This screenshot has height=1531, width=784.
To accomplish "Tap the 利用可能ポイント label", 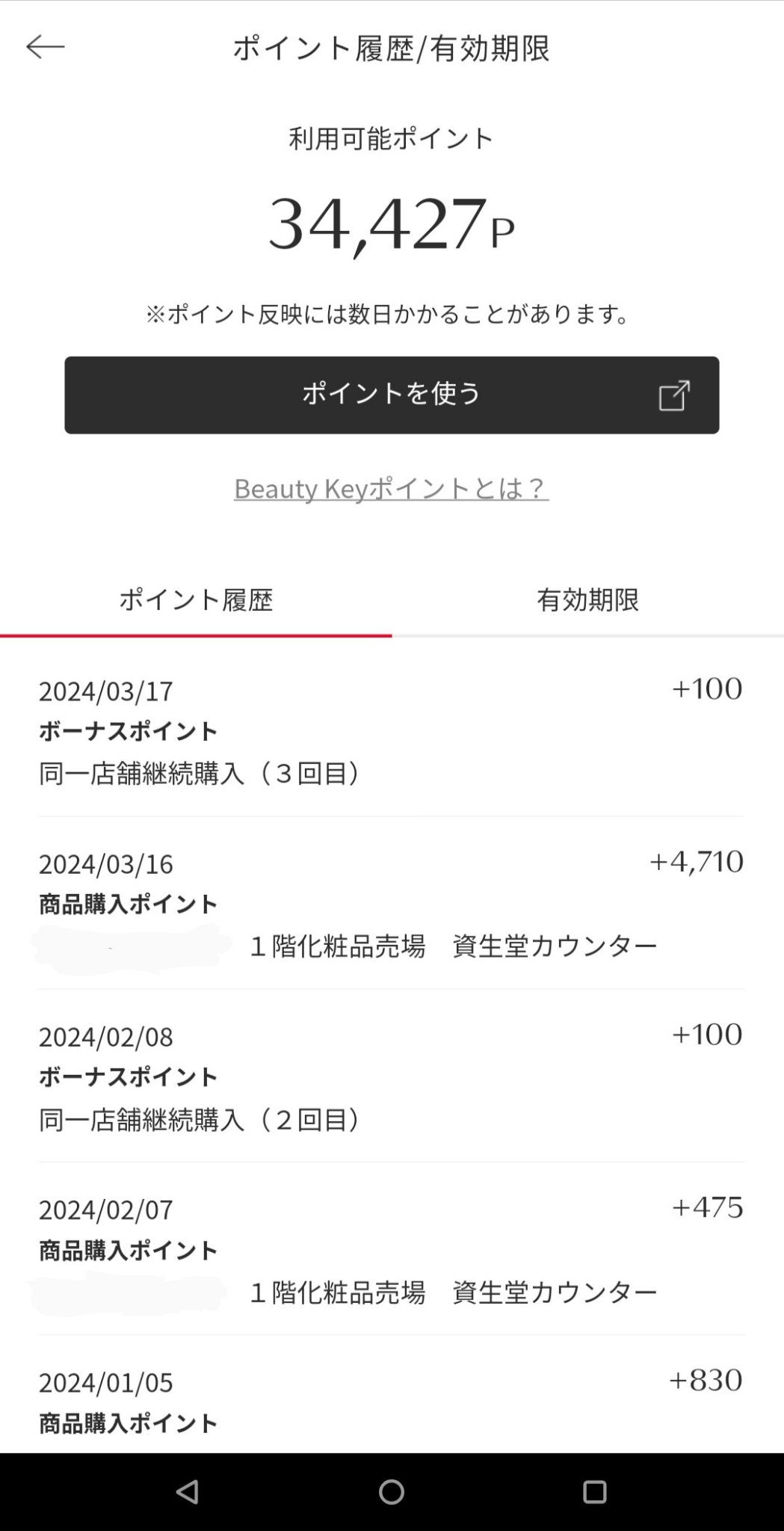I will click(391, 137).
